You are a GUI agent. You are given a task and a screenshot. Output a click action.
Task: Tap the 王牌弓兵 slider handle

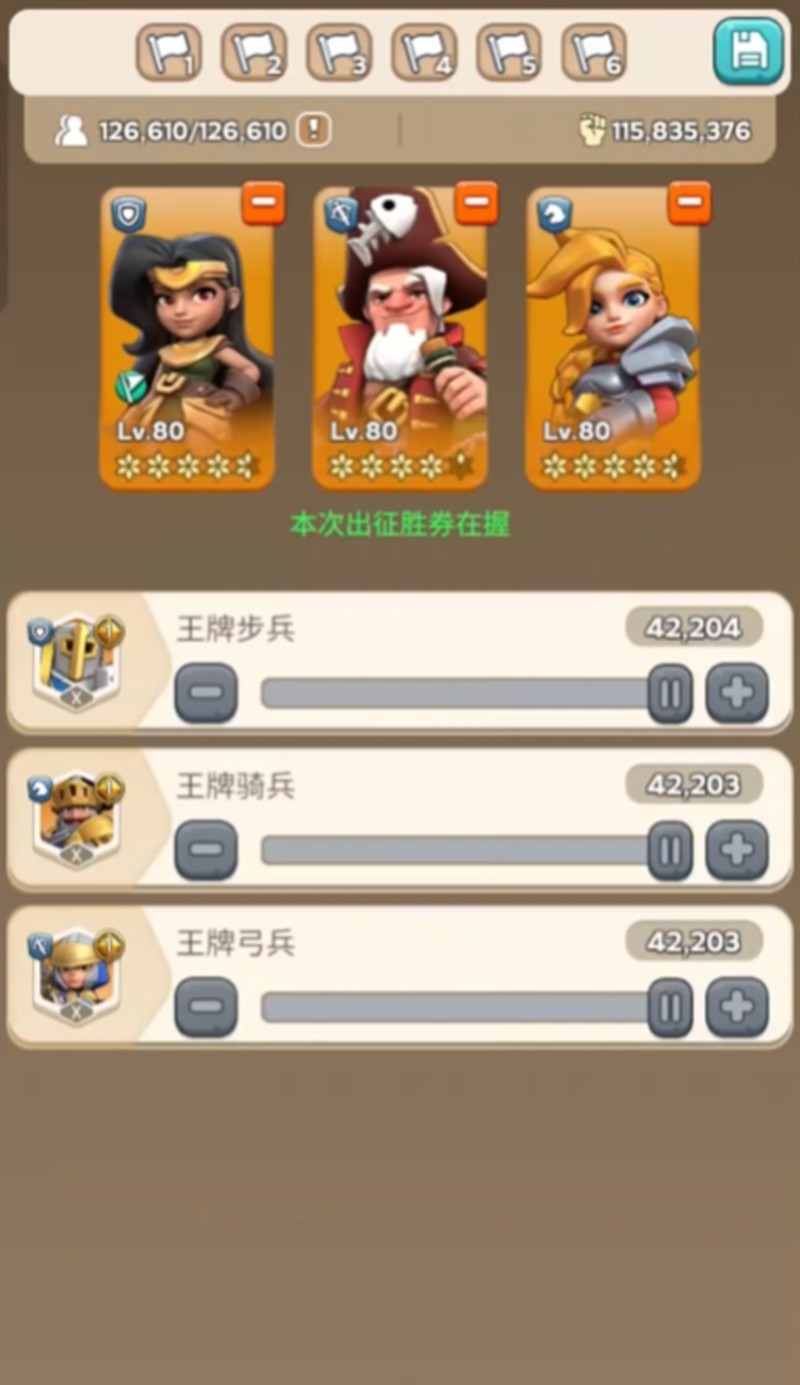(x=669, y=1007)
